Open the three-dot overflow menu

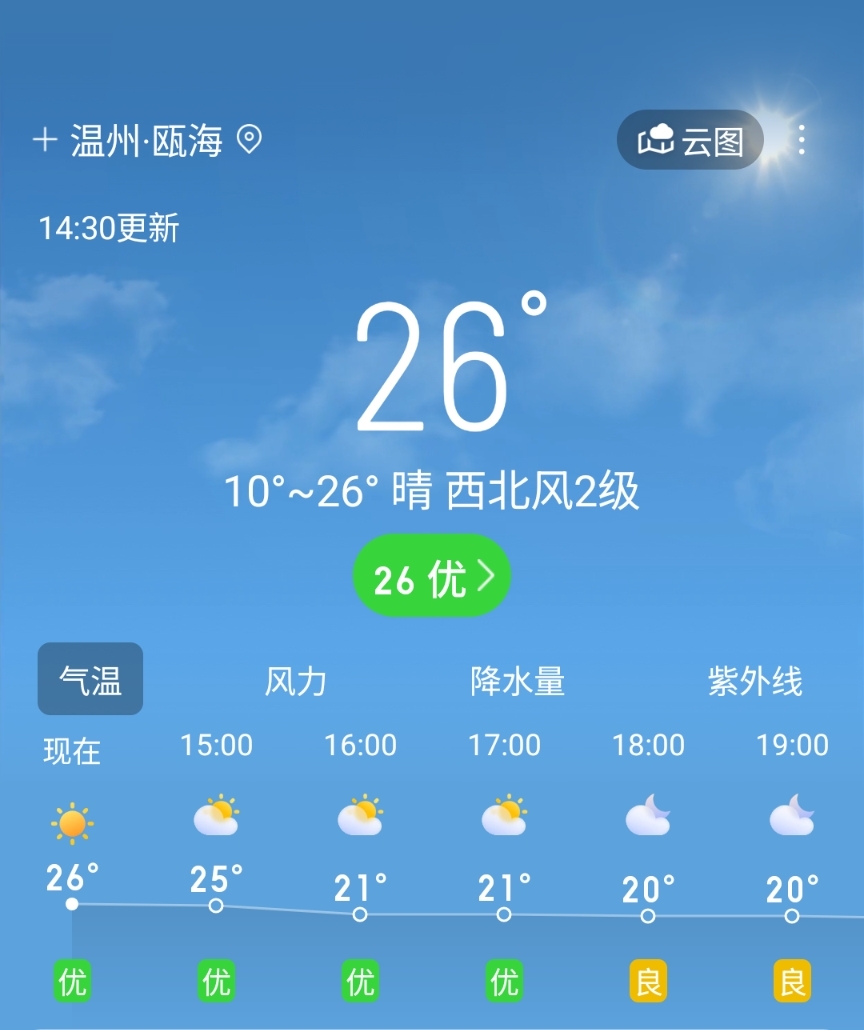[x=802, y=140]
